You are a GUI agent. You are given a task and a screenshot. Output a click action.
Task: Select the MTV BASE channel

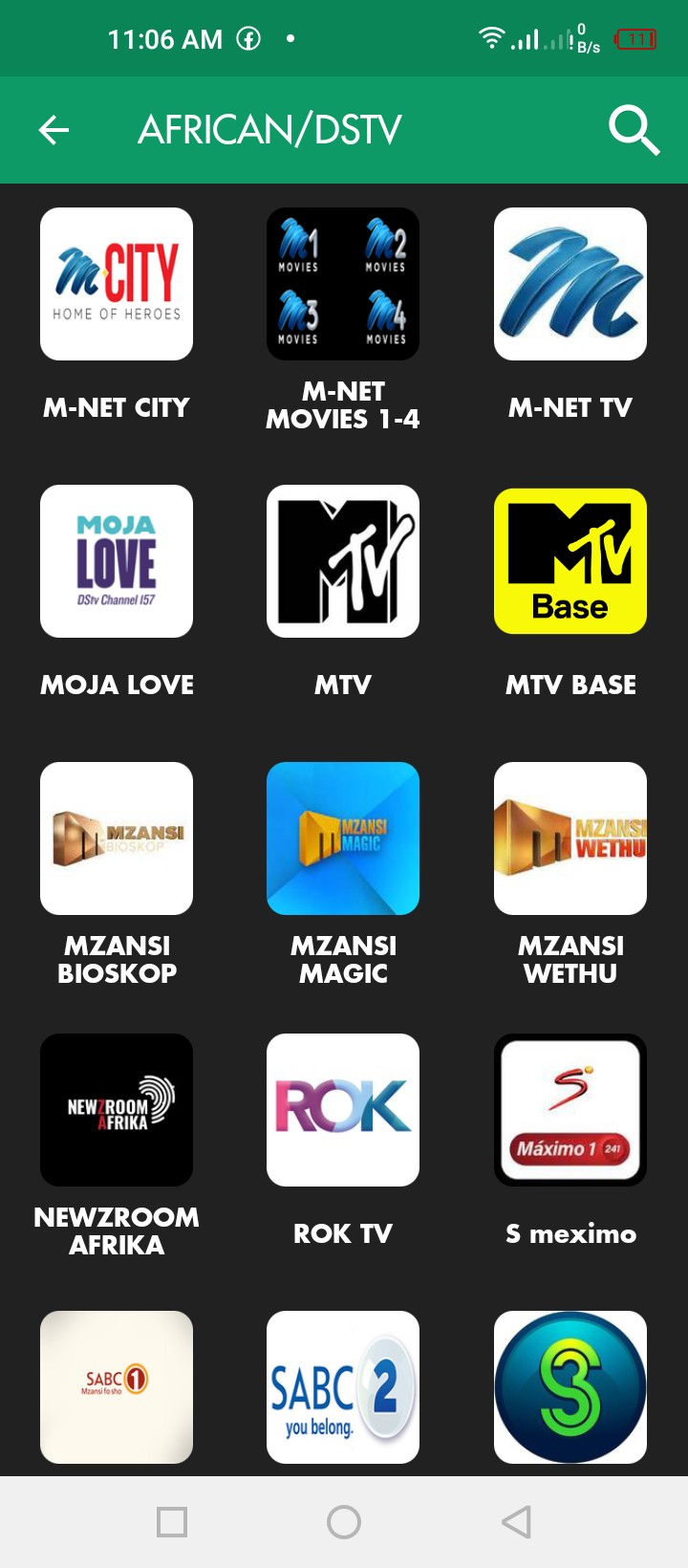coord(570,561)
